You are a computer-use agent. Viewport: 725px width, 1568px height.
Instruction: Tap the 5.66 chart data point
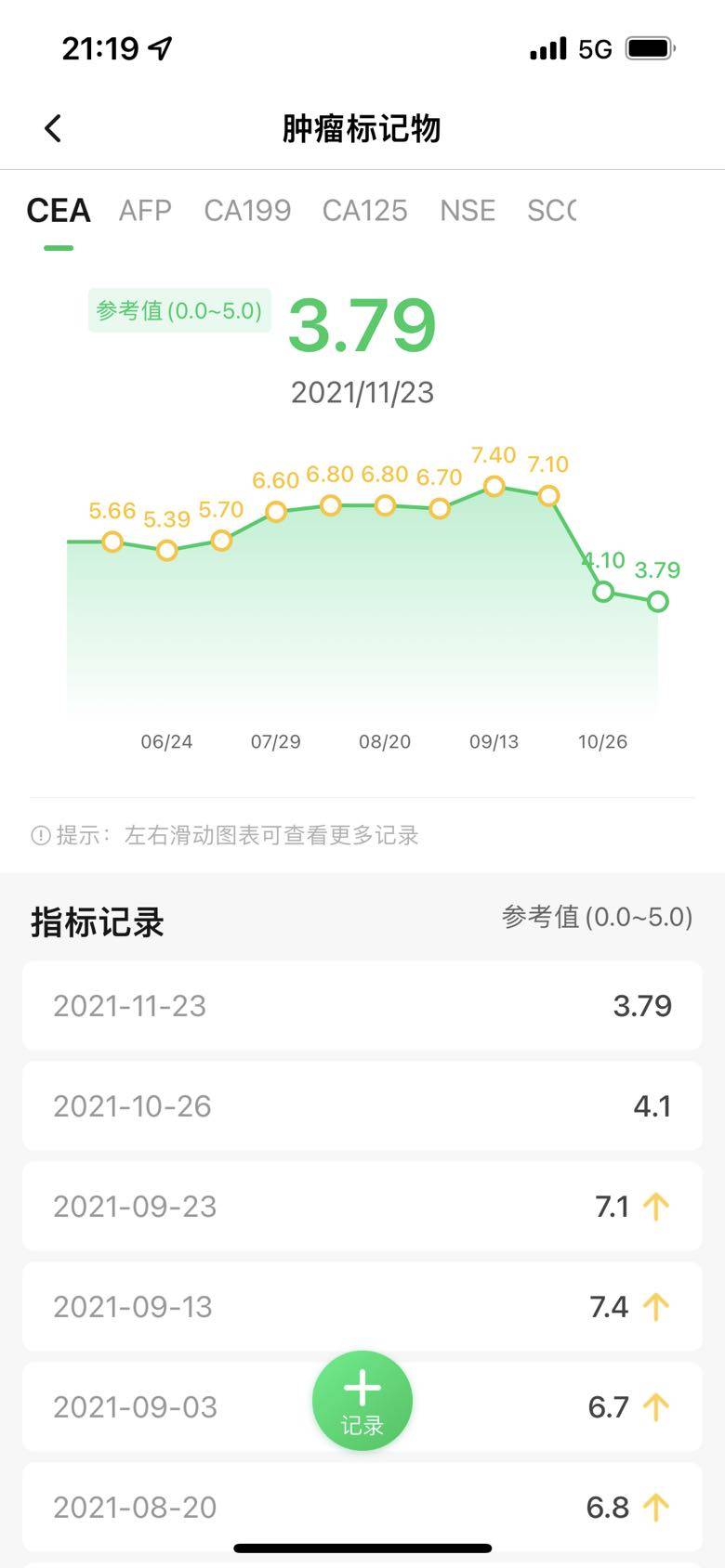[112, 542]
